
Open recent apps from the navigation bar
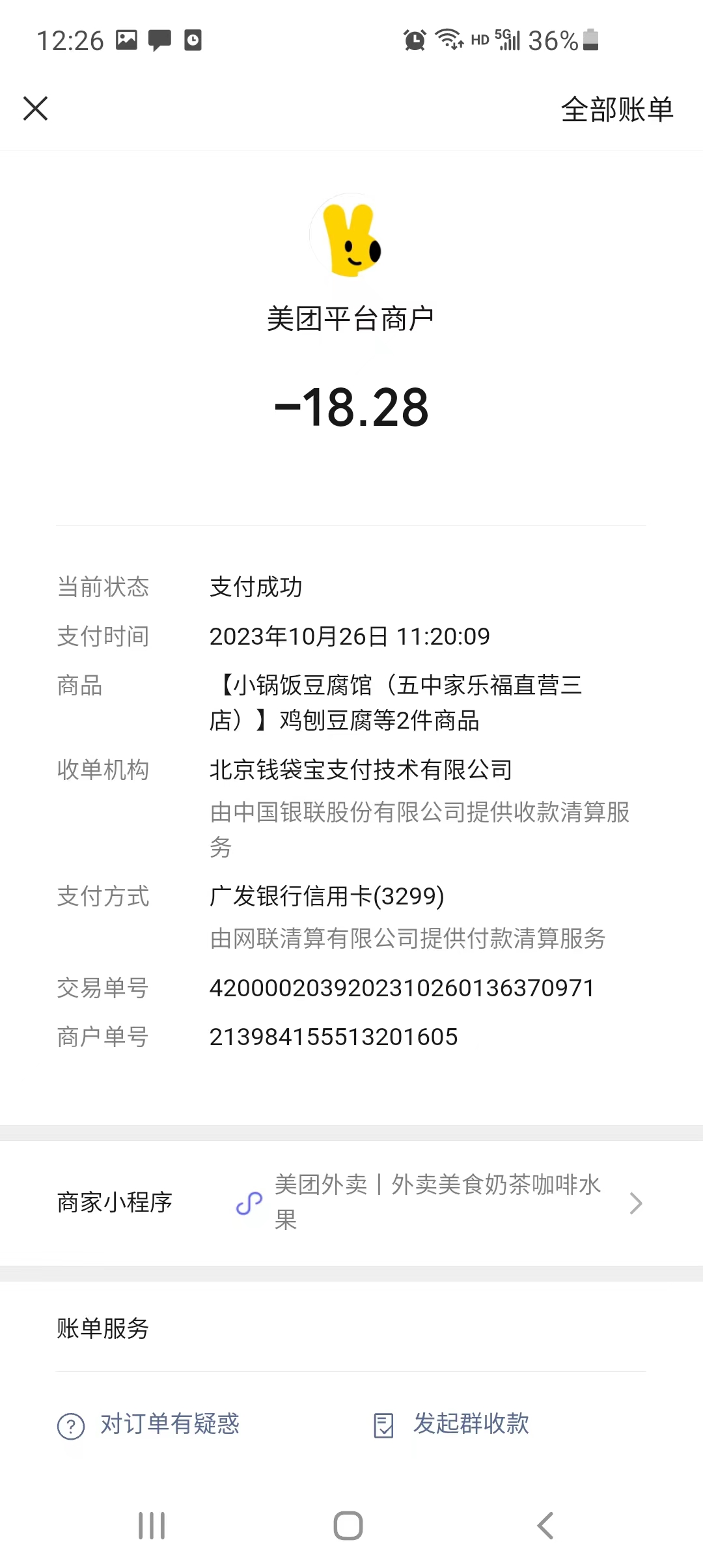[x=152, y=1525]
